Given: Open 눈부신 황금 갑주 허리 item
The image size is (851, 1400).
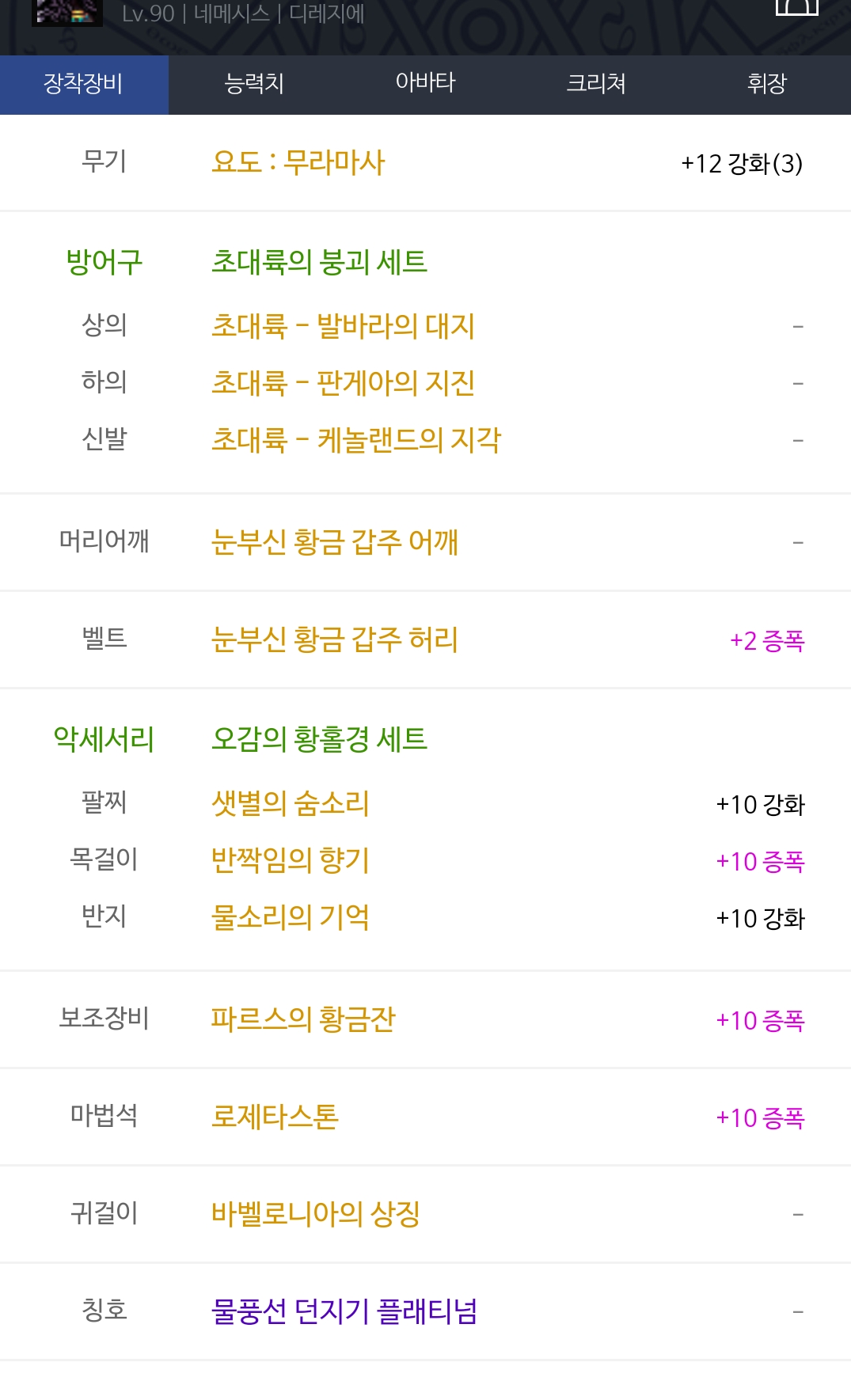Looking at the screenshot, I should click(x=335, y=639).
